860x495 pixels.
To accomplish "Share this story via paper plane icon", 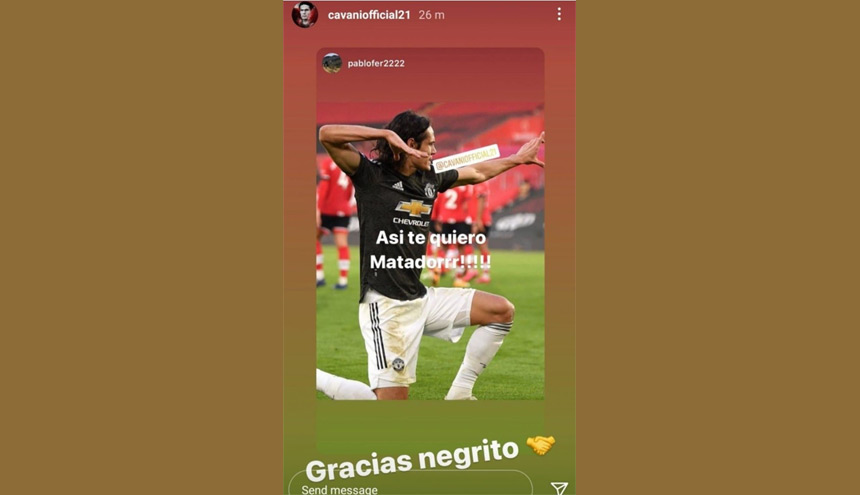I will (x=559, y=487).
